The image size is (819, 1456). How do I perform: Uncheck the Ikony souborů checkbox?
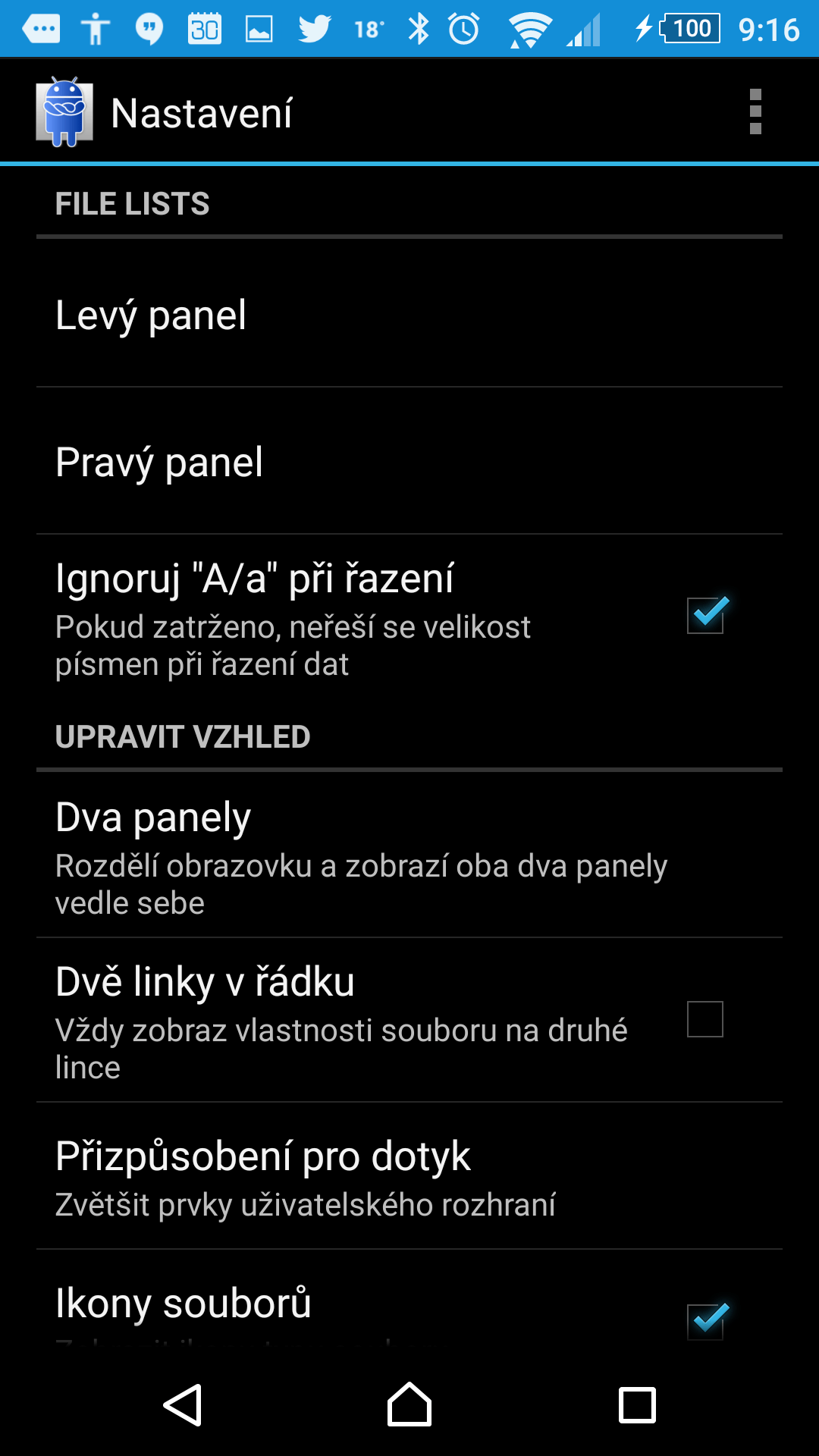[x=706, y=1320]
